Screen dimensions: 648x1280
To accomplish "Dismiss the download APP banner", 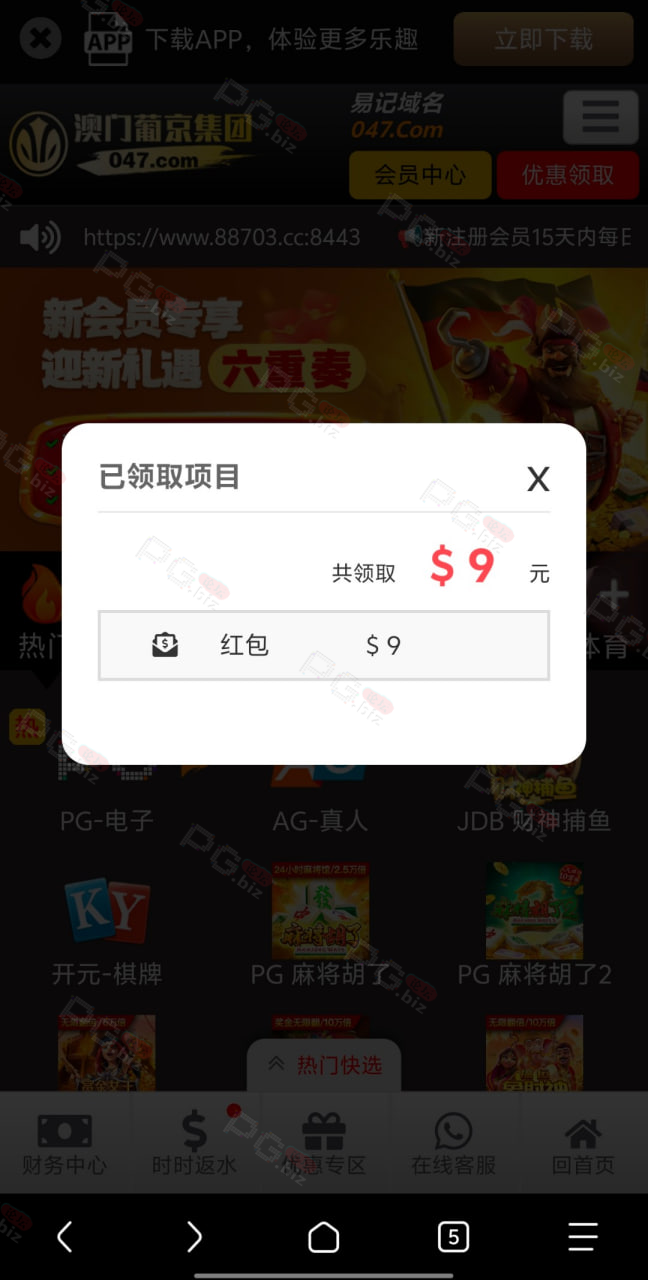I will pyautogui.click(x=40, y=40).
